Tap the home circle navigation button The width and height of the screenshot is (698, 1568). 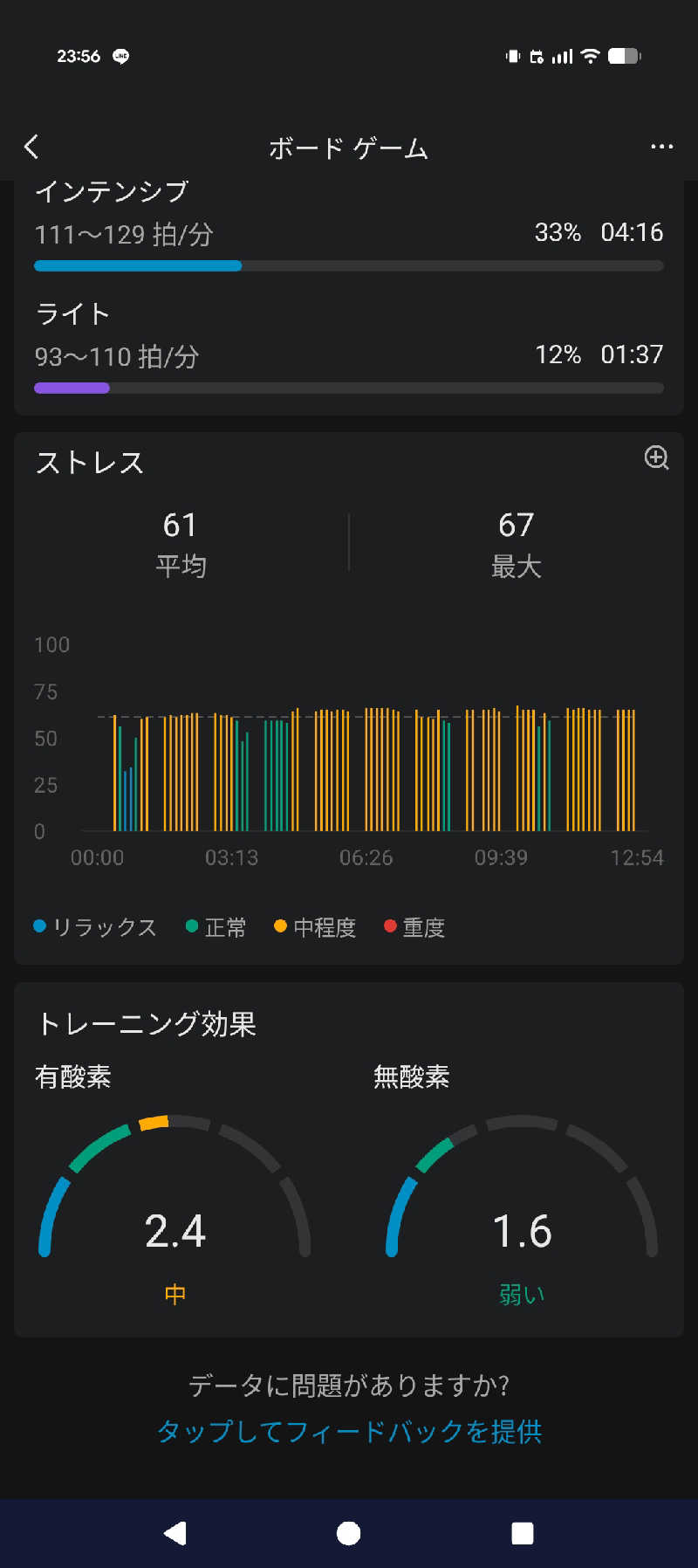tap(349, 1532)
